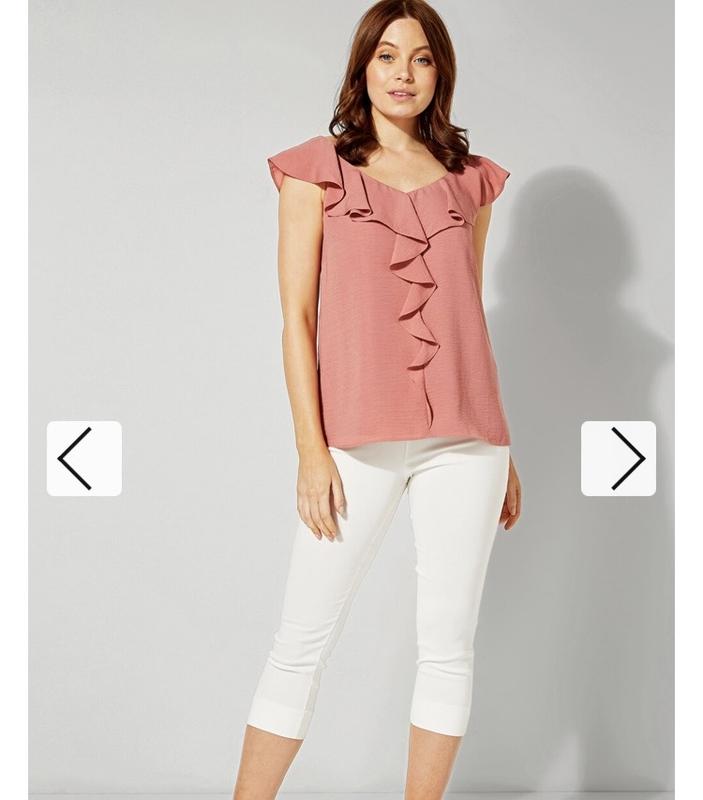Show the next product photo
This screenshot has width=703, height=800.
[x=619, y=458]
